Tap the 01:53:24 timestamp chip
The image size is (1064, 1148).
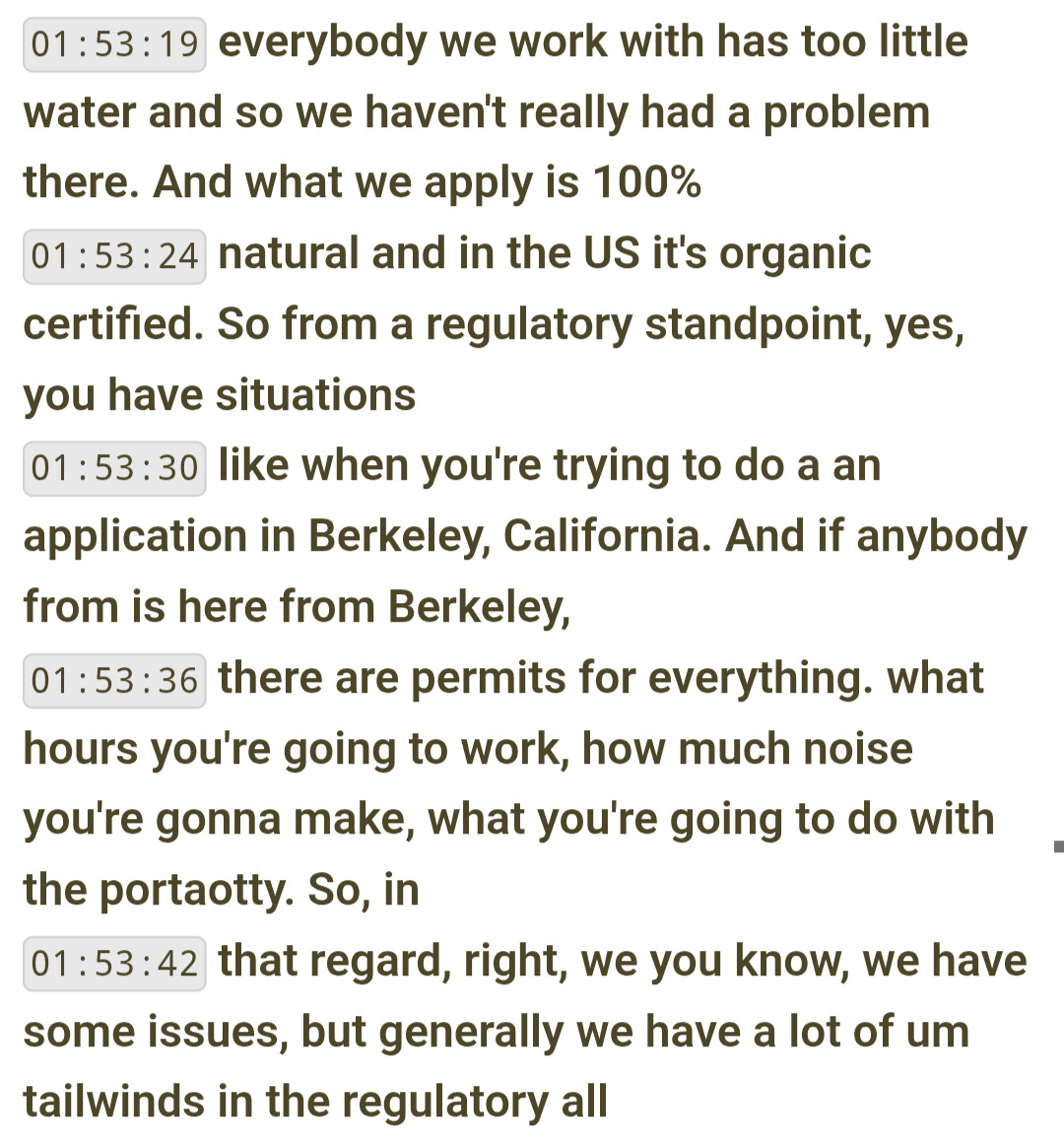(x=114, y=256)
